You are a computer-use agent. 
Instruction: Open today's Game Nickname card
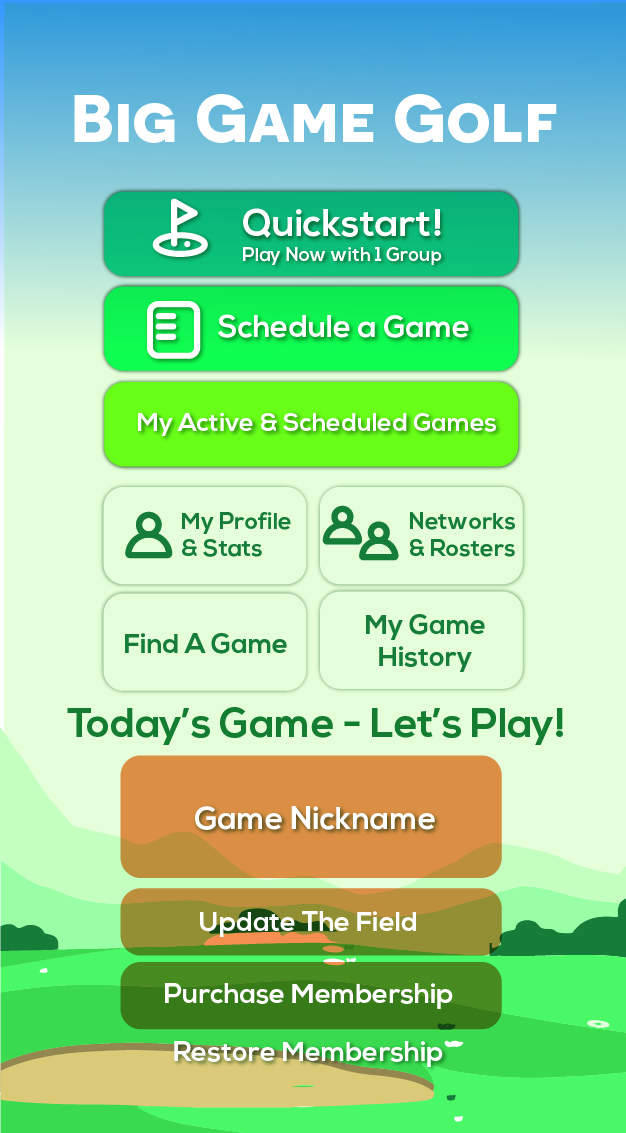(x=311, y=818)
